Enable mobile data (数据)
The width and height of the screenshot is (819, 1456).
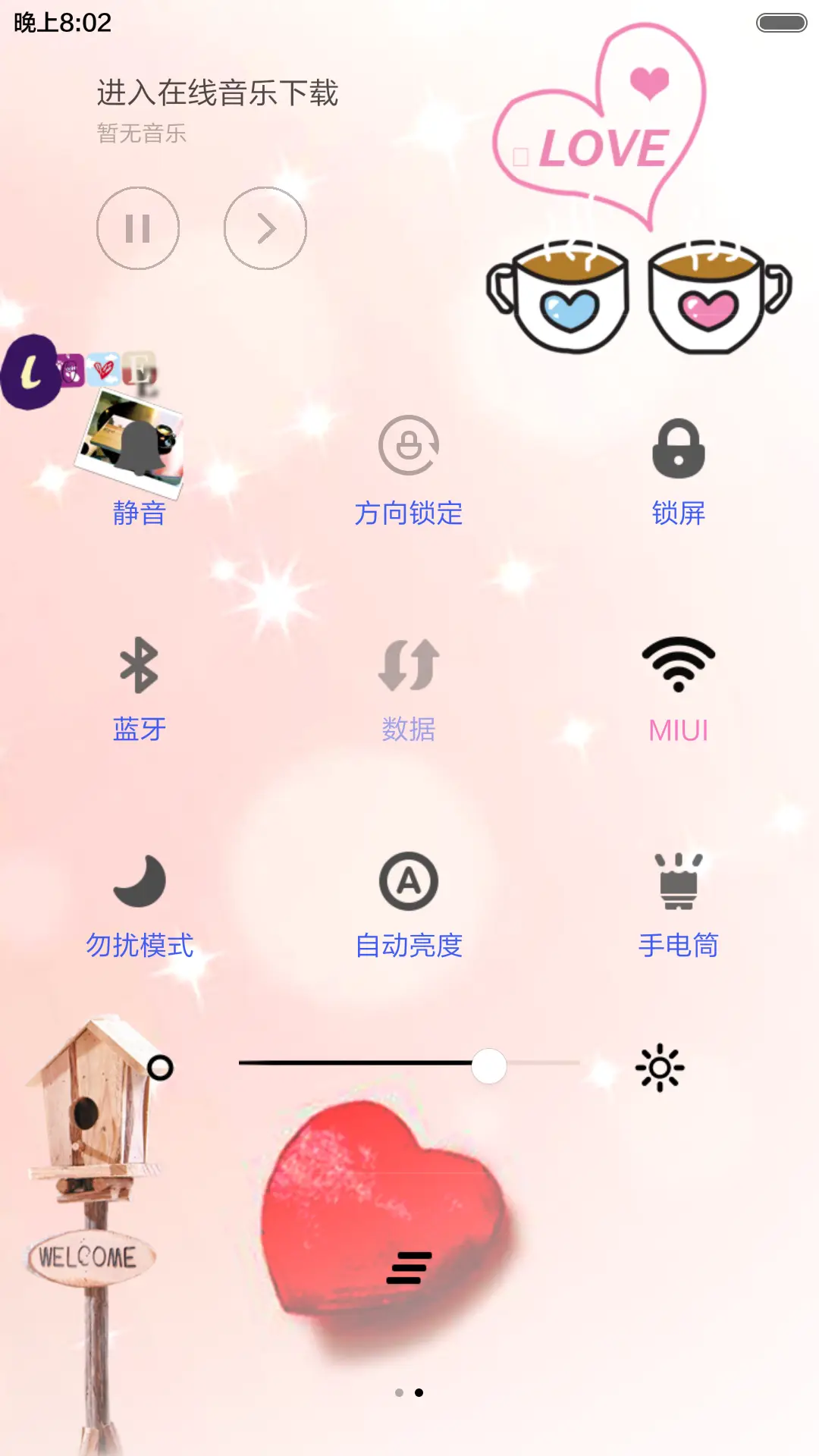pyautogui.click(x=409, y=667)
